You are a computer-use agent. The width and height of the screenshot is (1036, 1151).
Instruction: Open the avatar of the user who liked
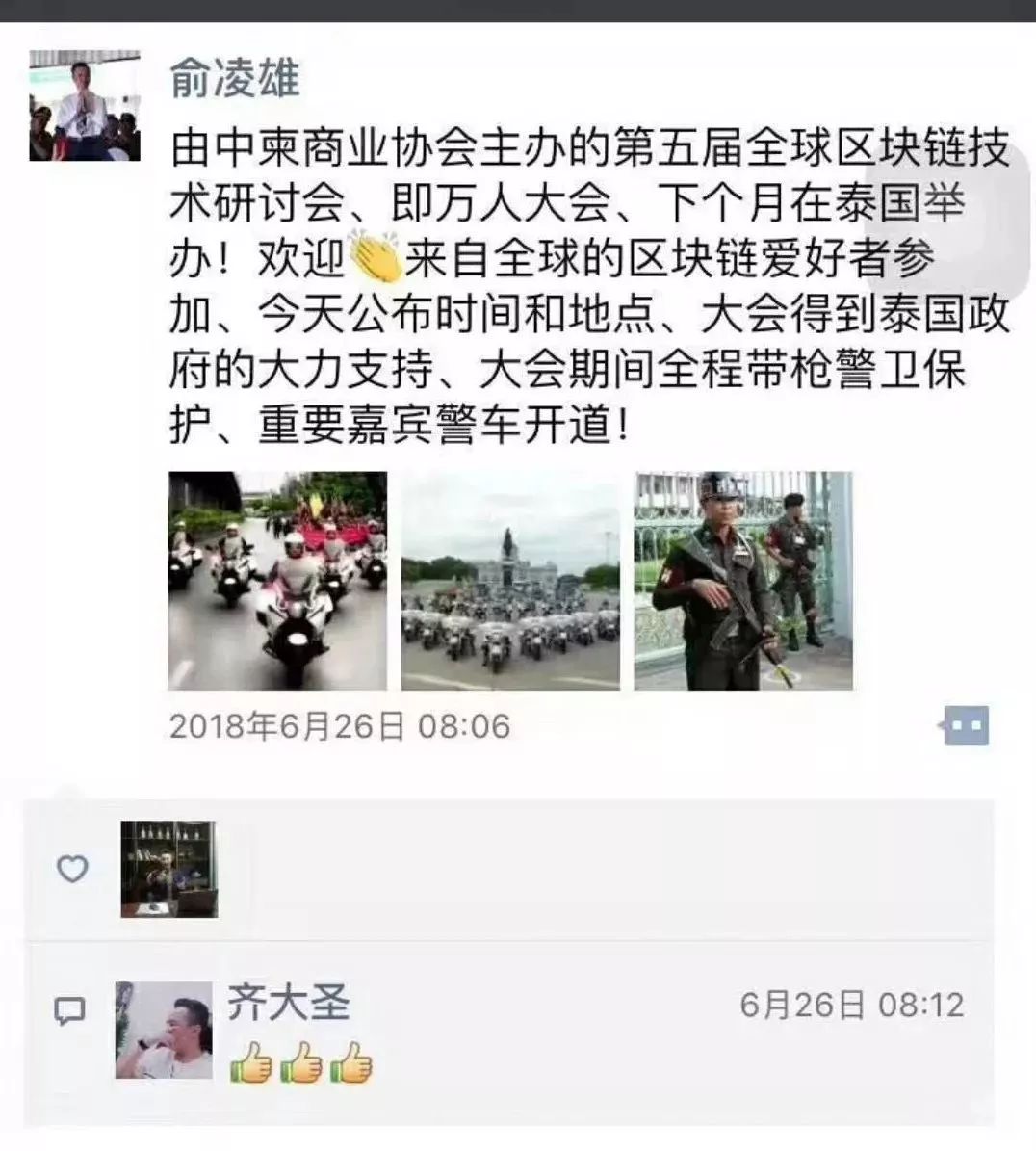pyautogui.click(x=168, y=869)
